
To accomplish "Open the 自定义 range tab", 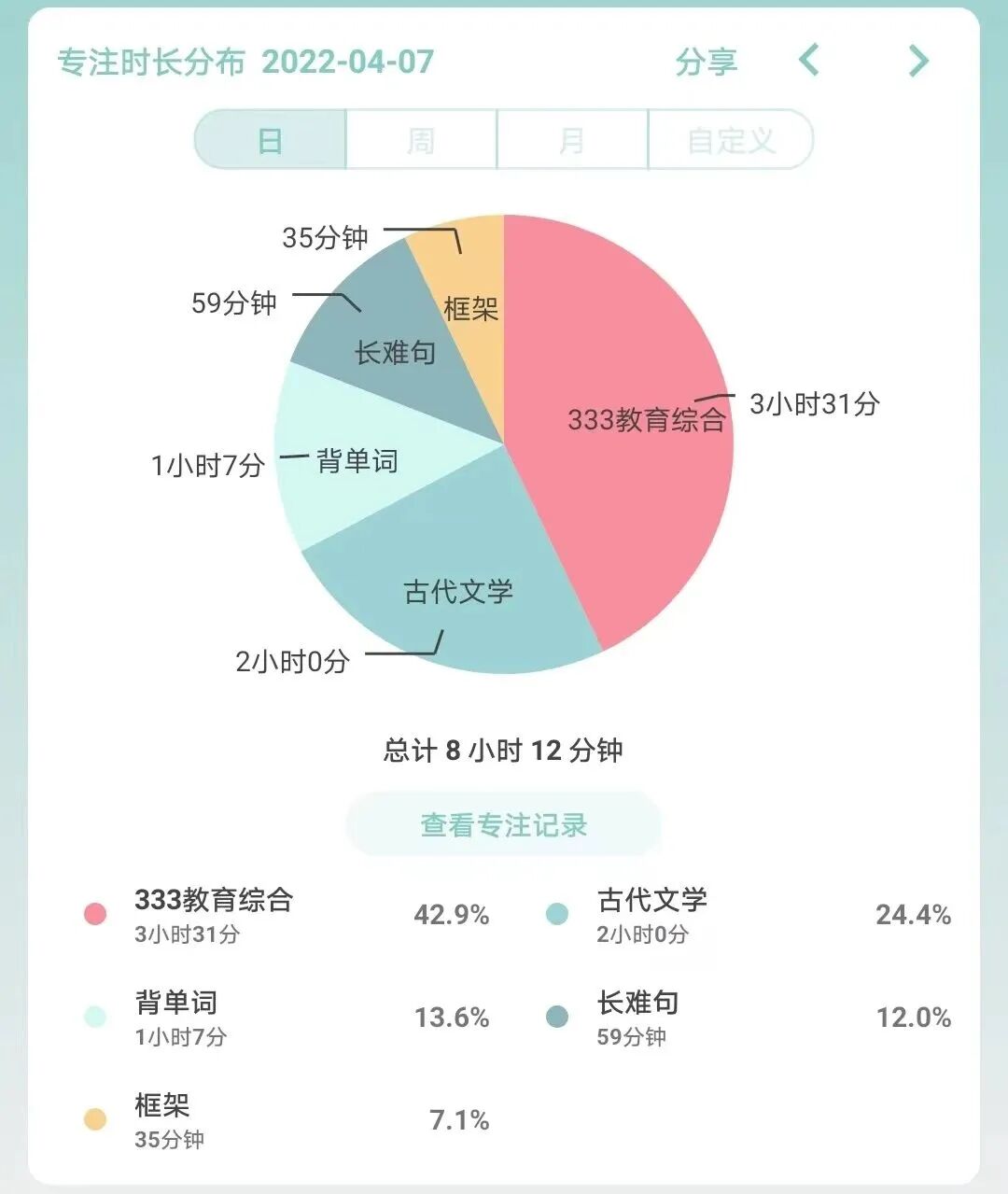I will [x=731, y=140].
